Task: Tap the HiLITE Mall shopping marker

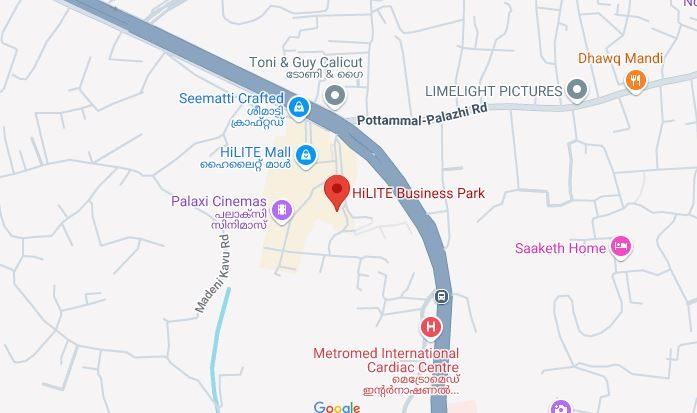Action: click(x=306, y=154)
